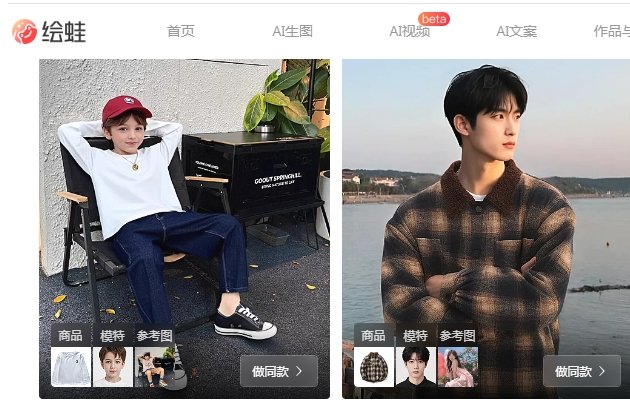View 模特 thumbnail on plaid jacket card

coord(416,367)
